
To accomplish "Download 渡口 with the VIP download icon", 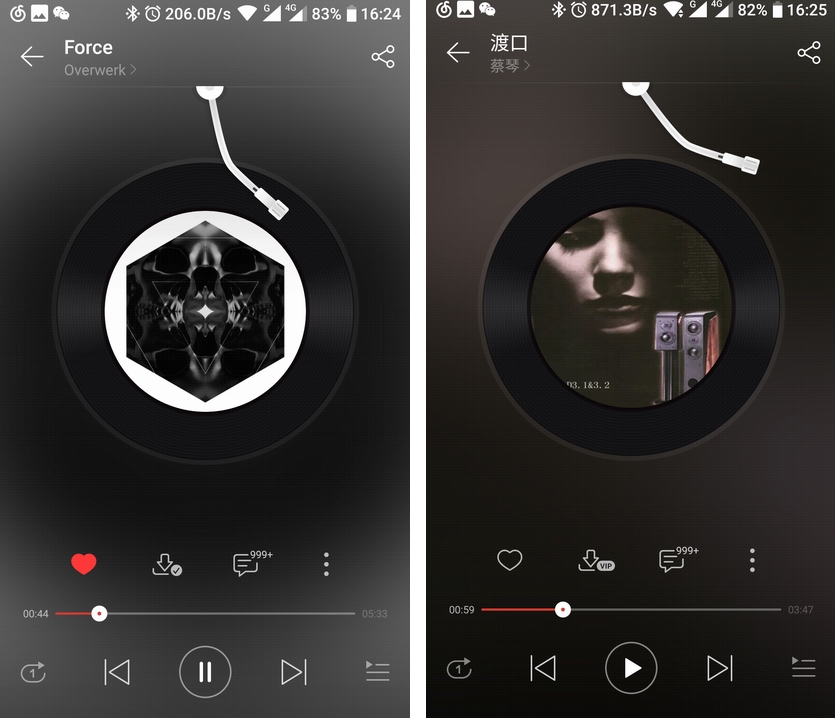I will pyautogui.click(x=592, y=561).
